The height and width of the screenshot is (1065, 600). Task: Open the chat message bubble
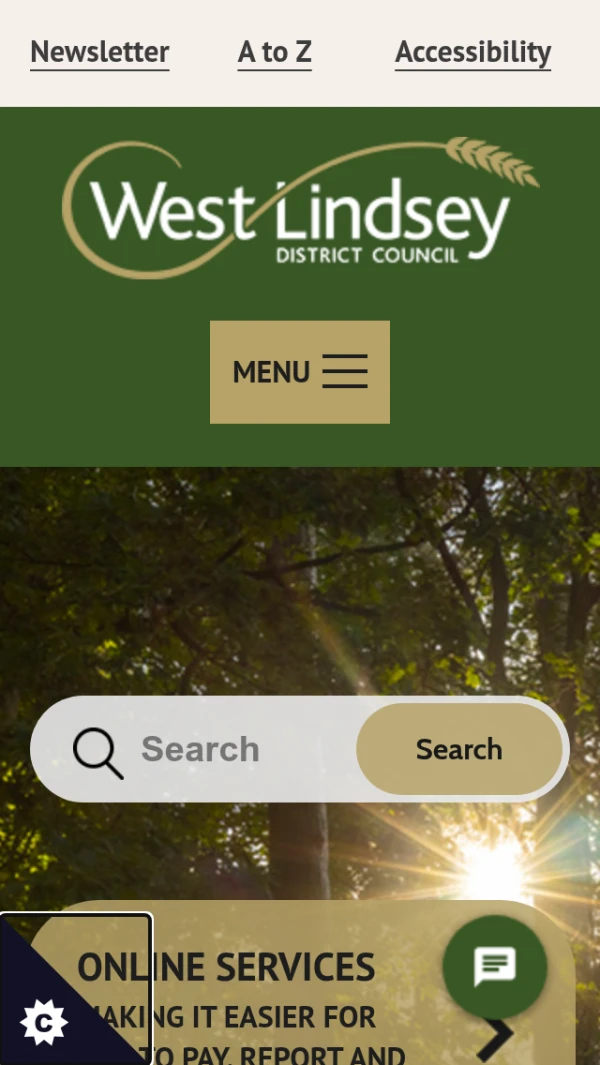(494, 966)
